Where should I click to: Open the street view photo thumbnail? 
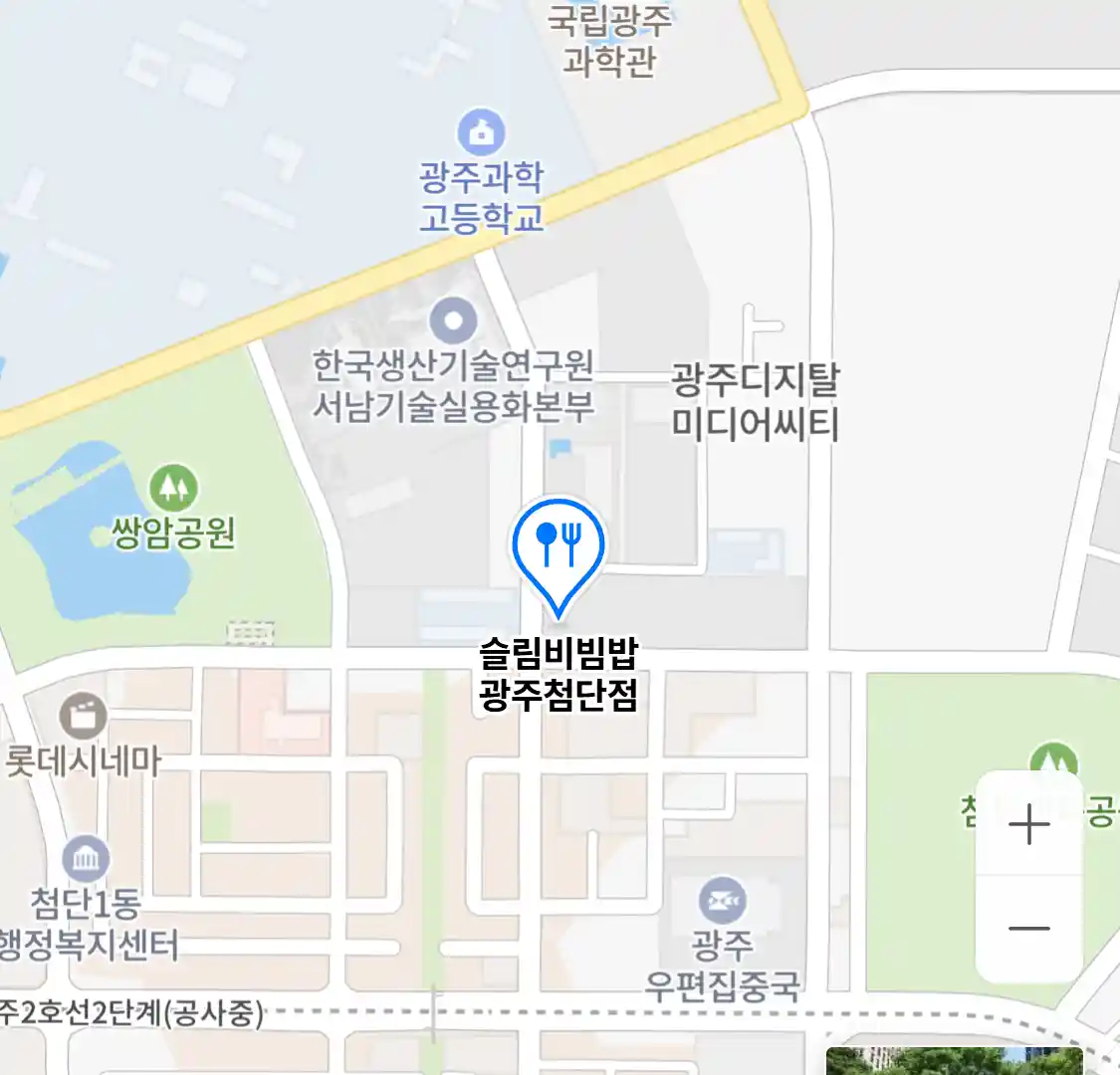[954, 1061]
